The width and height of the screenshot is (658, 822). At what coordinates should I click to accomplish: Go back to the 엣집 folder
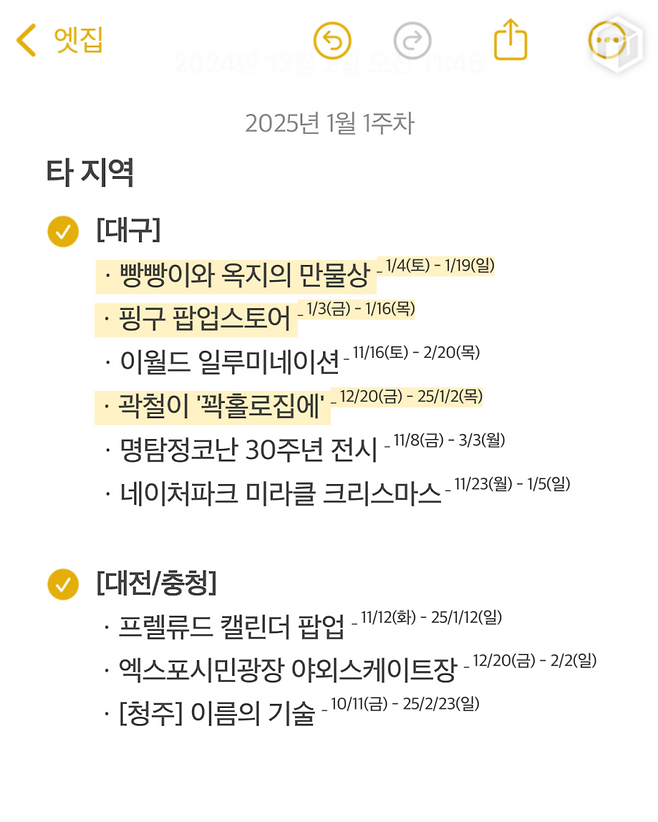60,40
